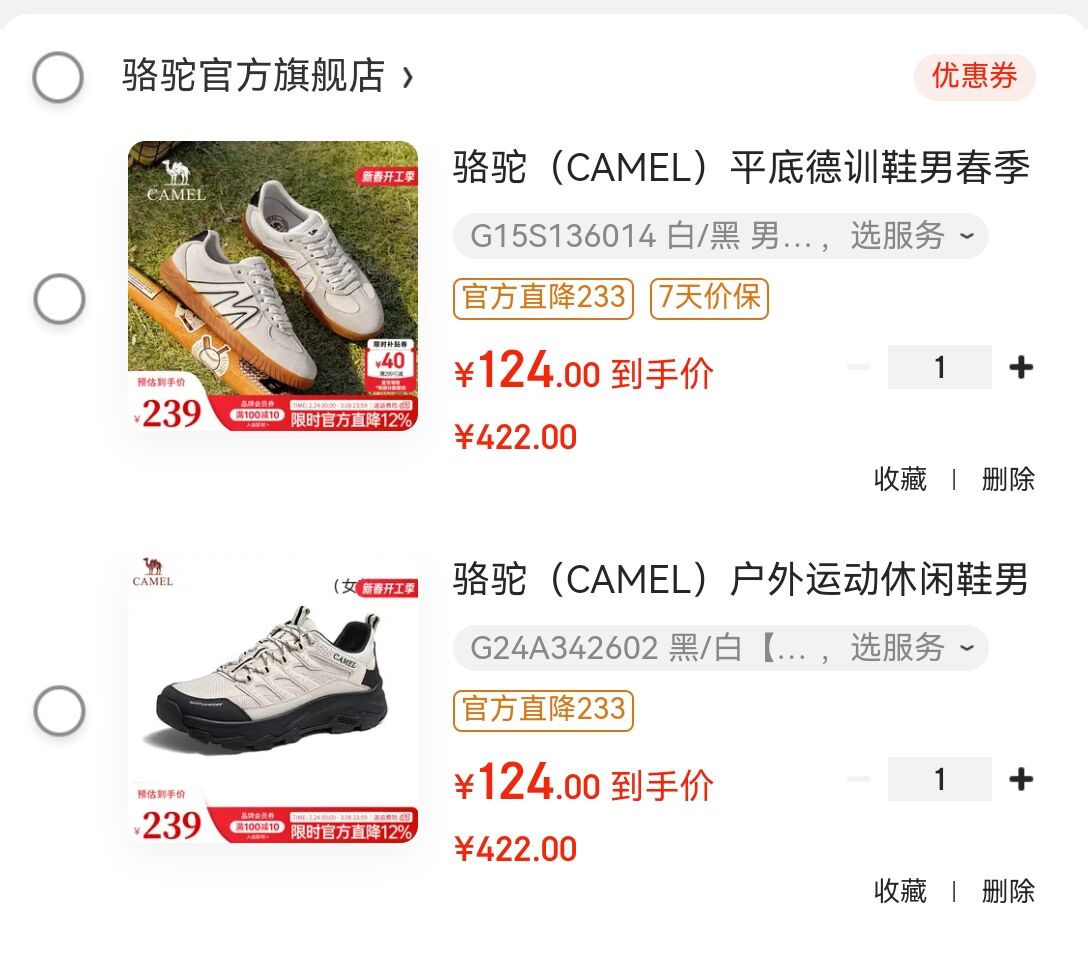
Task: Decrease quantity of 平底德训鞋
Action: point(858,368)
